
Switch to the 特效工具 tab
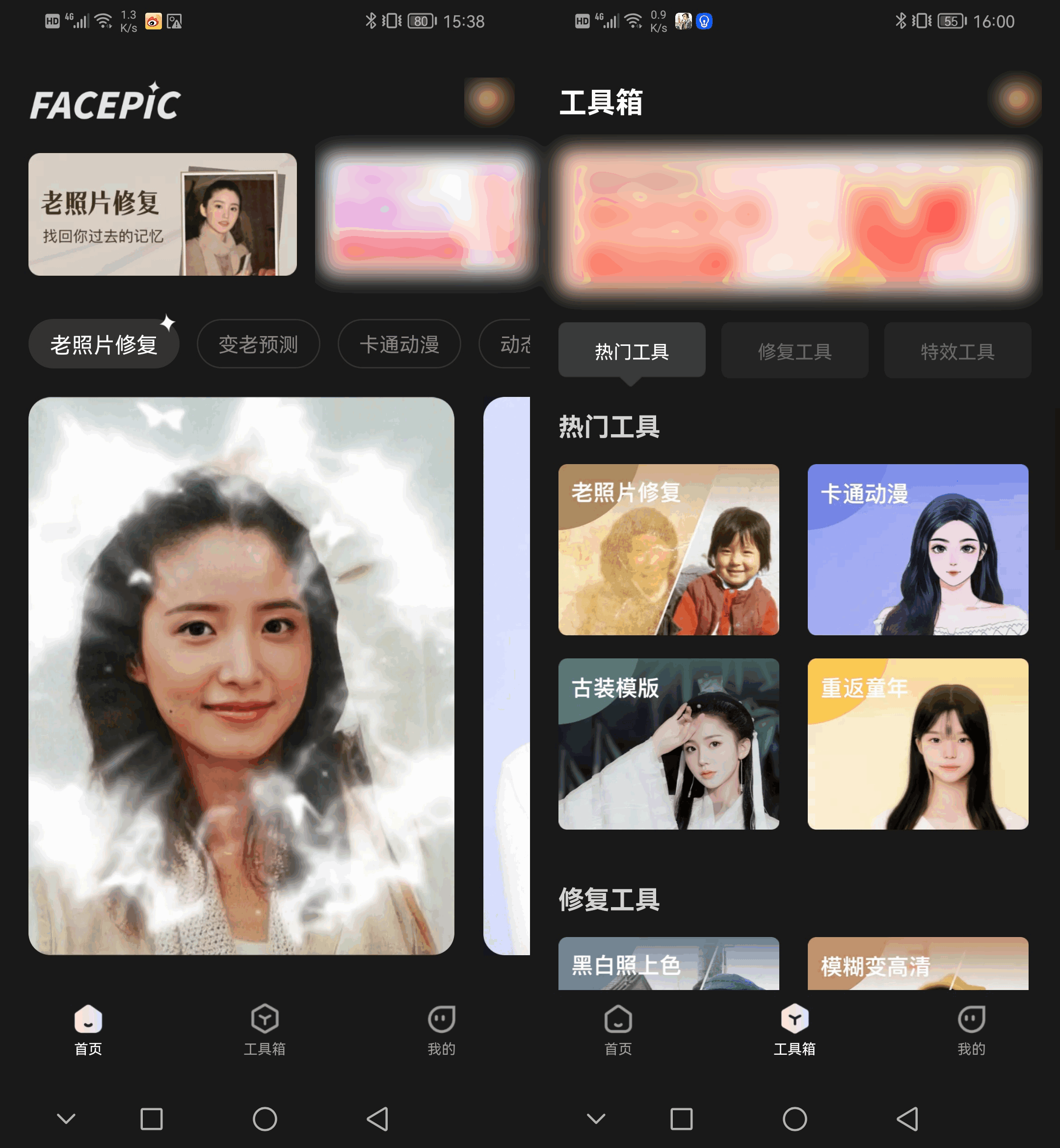(957, 351)
